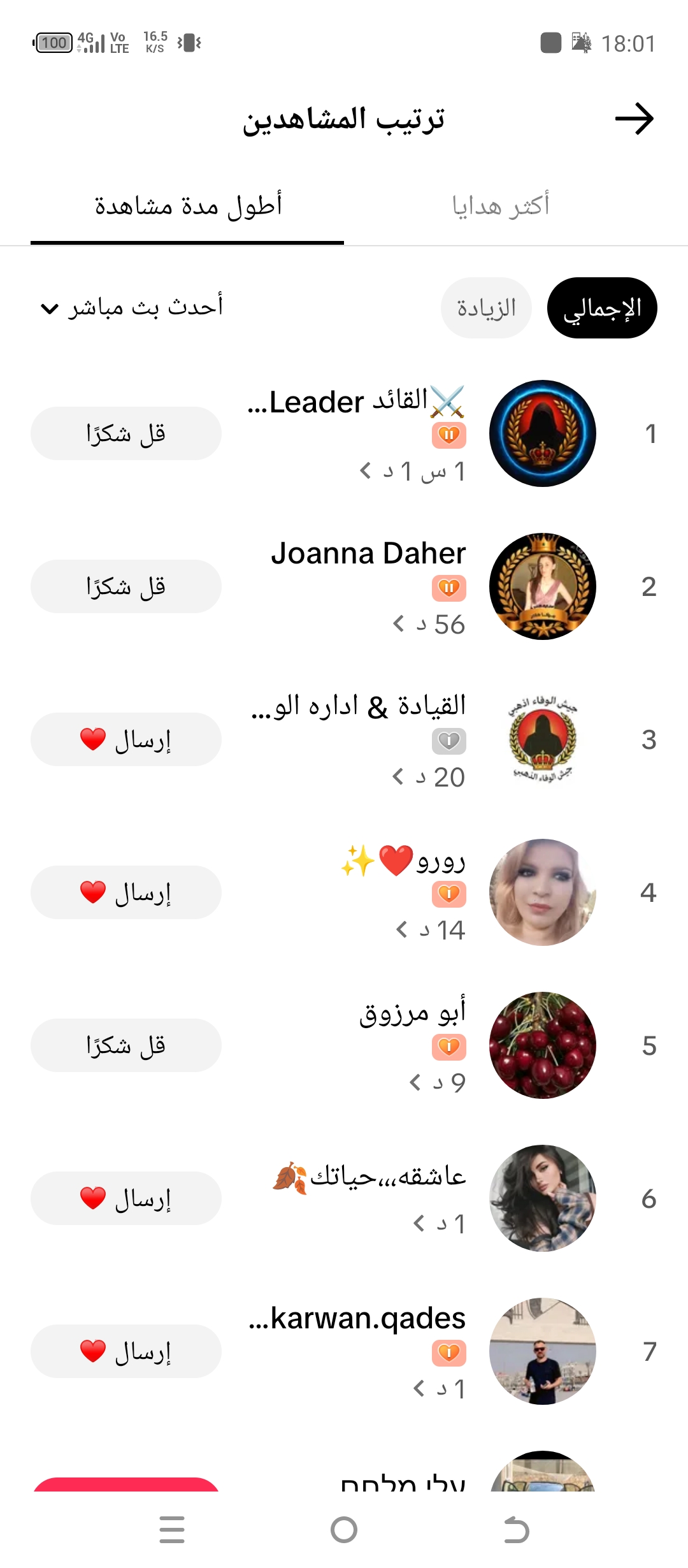Go to the system home screen
Image resolution: width=688 pixels, height=1568 pixels.
click(344, 1530)
